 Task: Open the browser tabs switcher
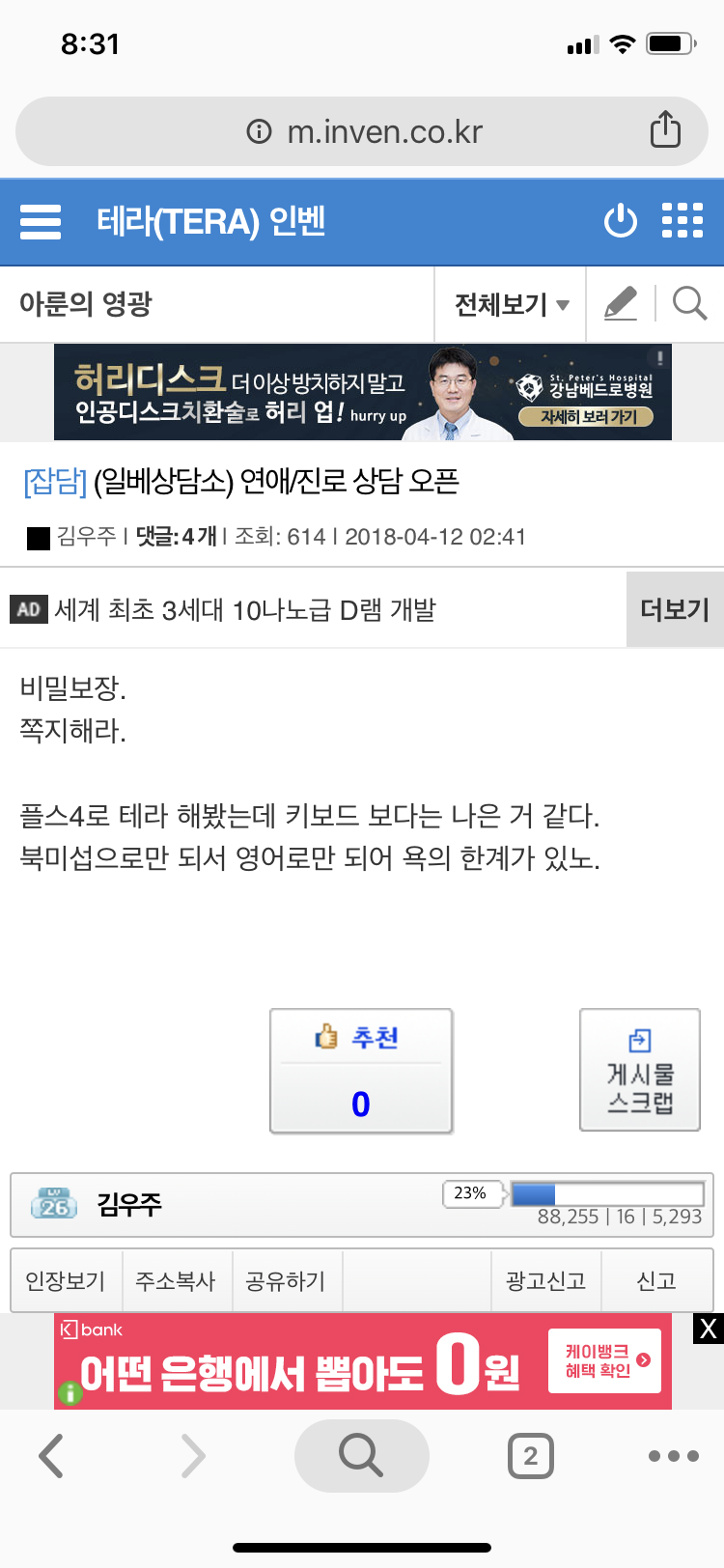(x=530, y=1456)
